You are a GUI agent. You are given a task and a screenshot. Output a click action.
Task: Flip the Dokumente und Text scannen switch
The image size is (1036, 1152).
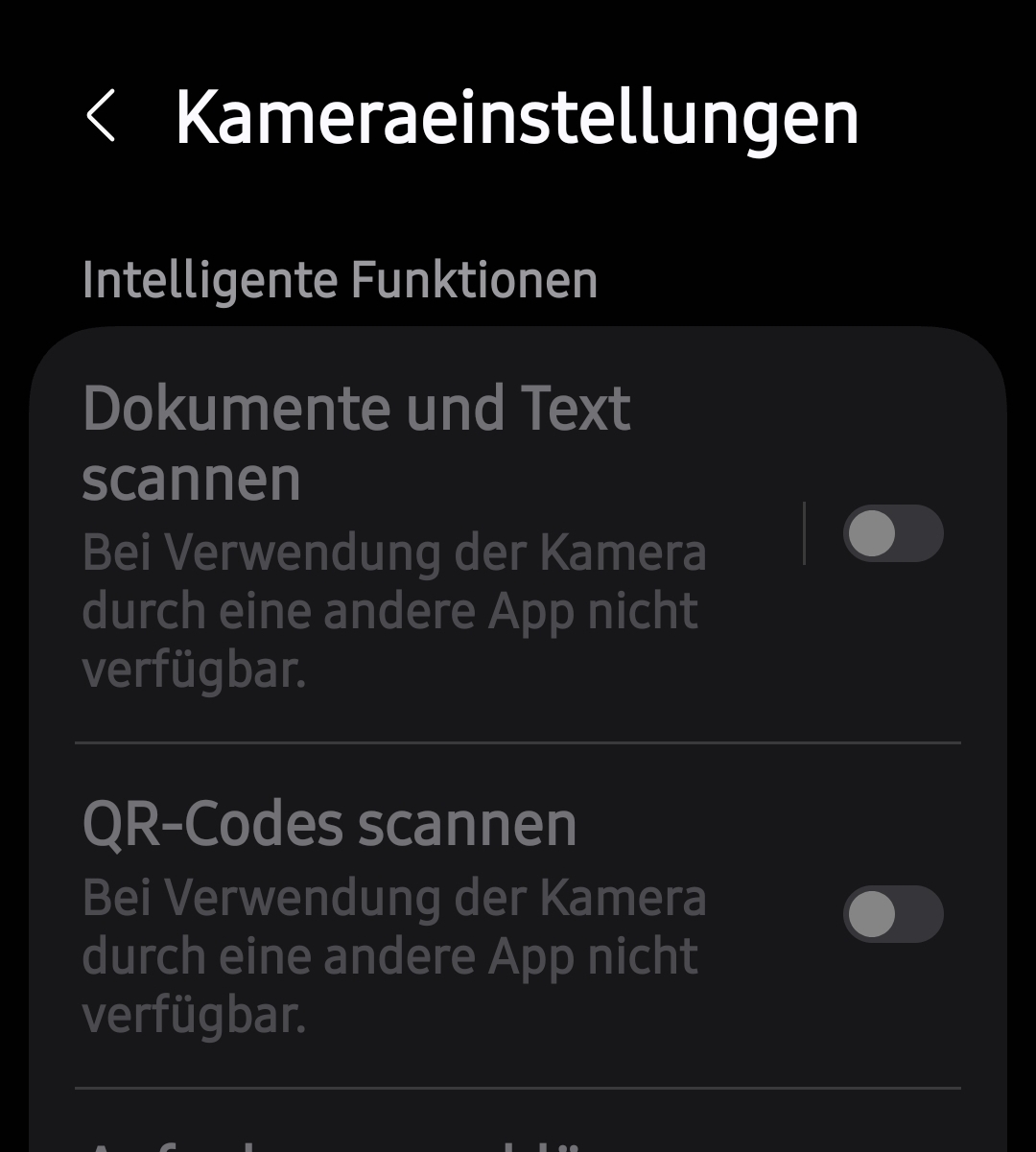894,533
